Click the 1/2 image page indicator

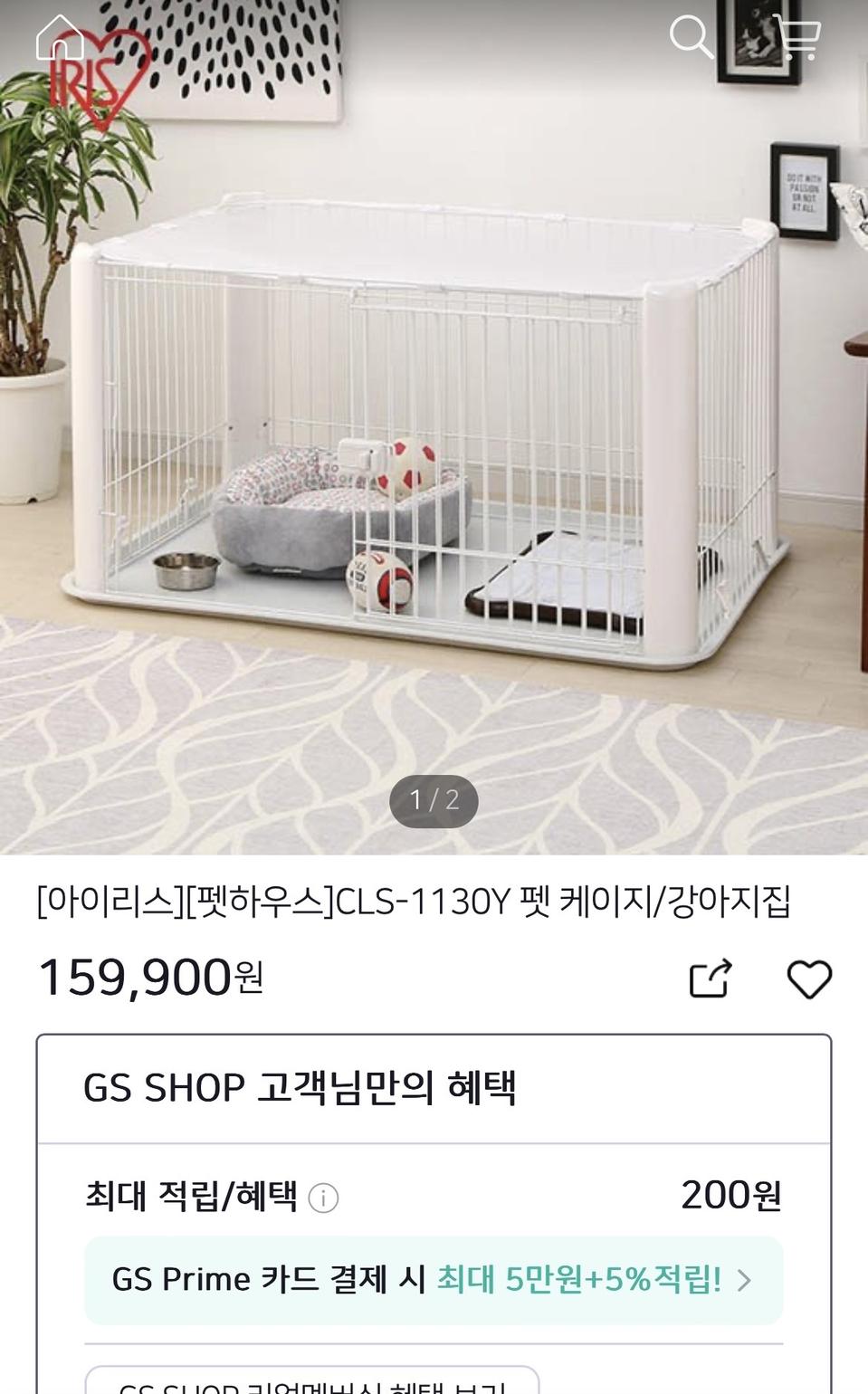(x=434, y=800)
